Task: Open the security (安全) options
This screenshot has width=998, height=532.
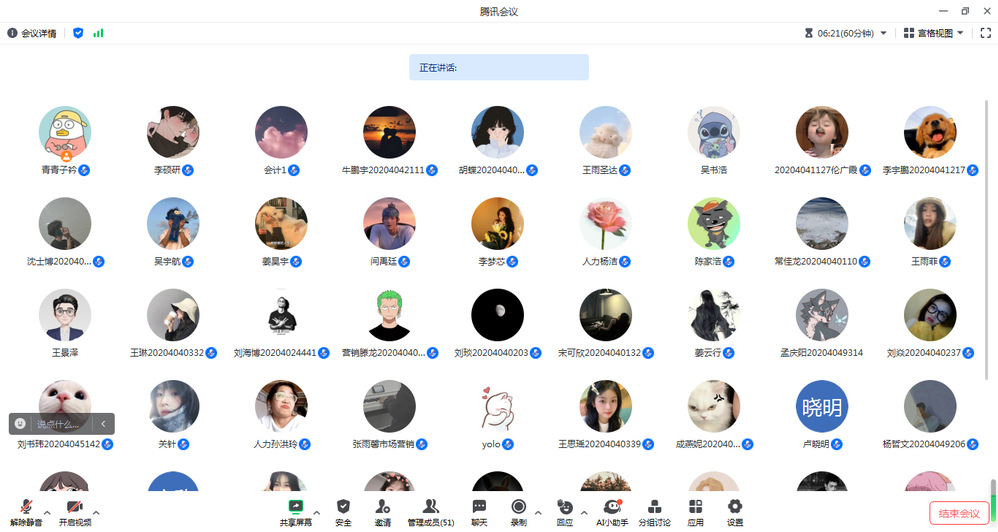Action: [x=343, y=511]
